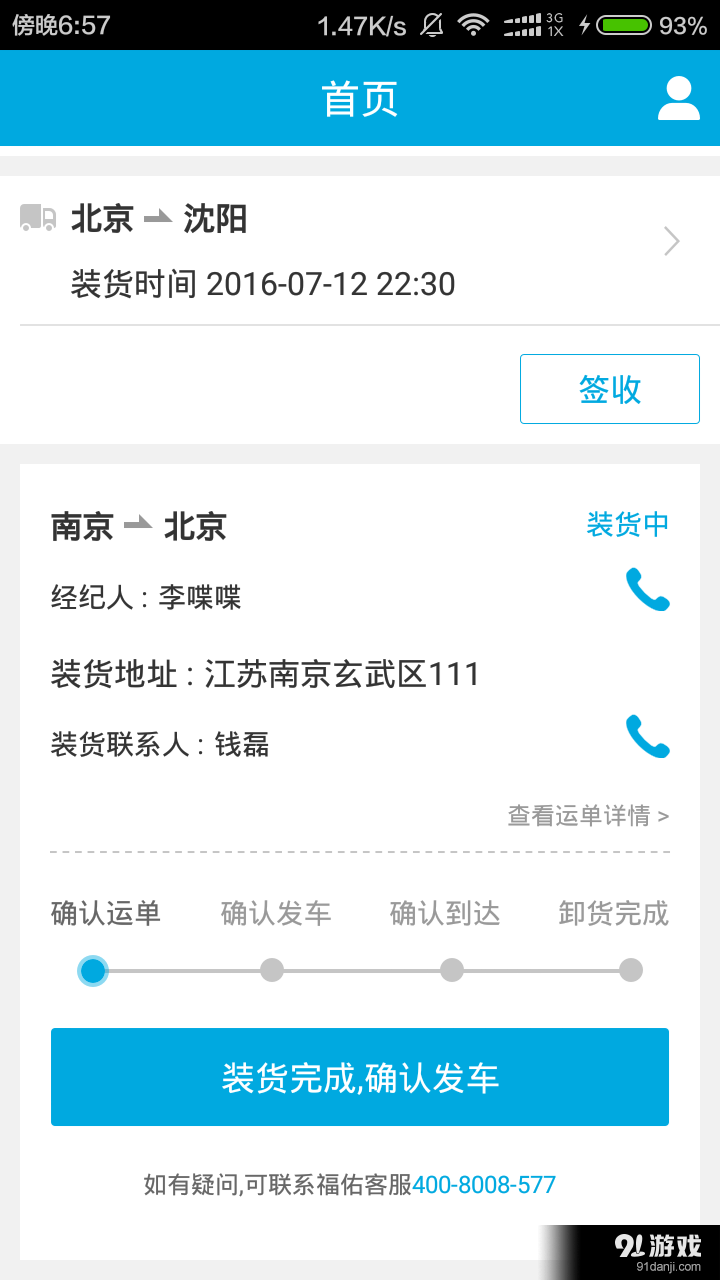Expand the 确认到达 step in progress tracker
Viewport: 720px width, 1280px height.
[452, 970]
